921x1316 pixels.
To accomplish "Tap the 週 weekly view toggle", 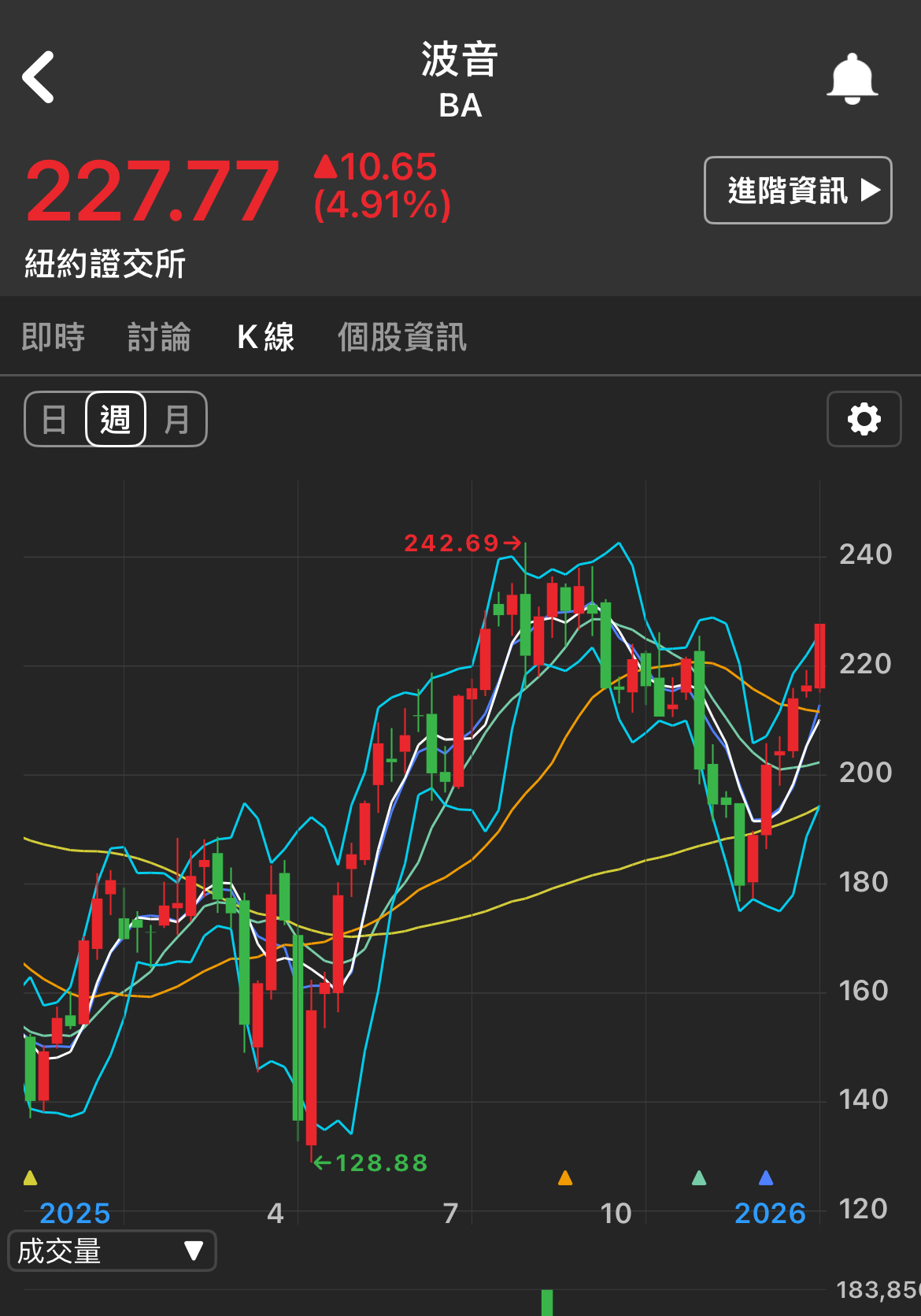I will tap(115, 419).
